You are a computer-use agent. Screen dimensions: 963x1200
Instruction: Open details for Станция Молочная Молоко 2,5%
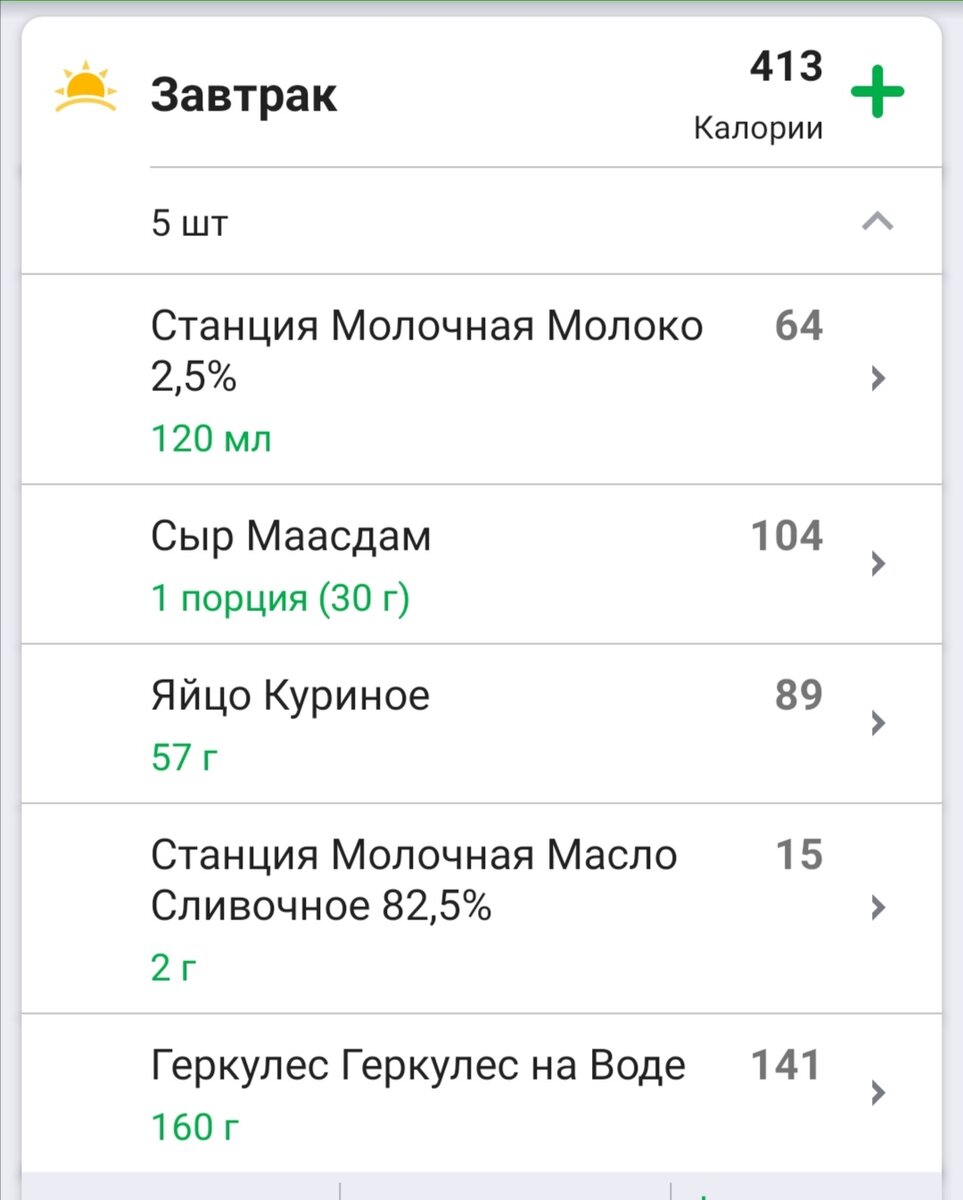point(877,378)
